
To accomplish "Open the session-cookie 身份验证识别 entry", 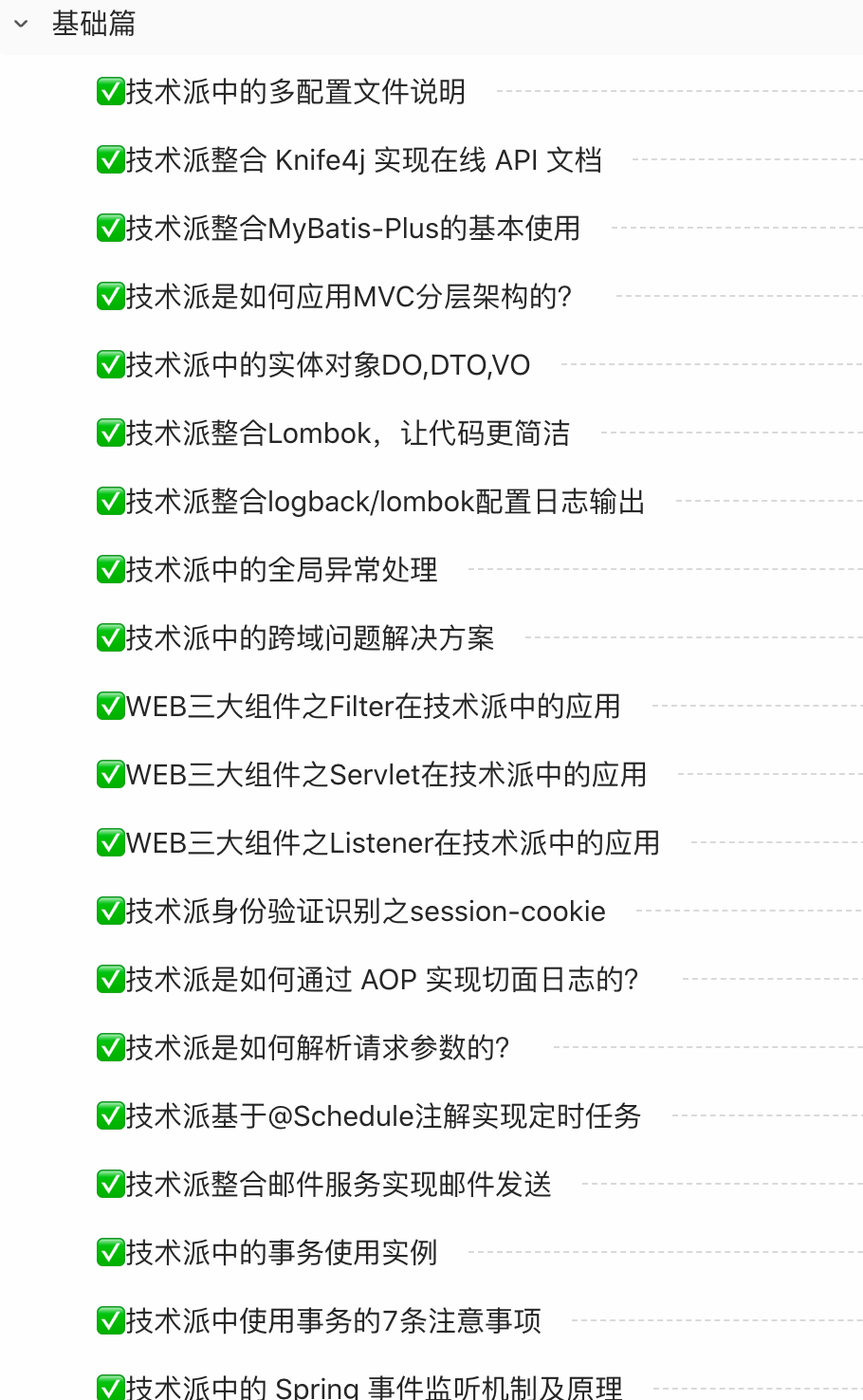I will tap(365, 912).
